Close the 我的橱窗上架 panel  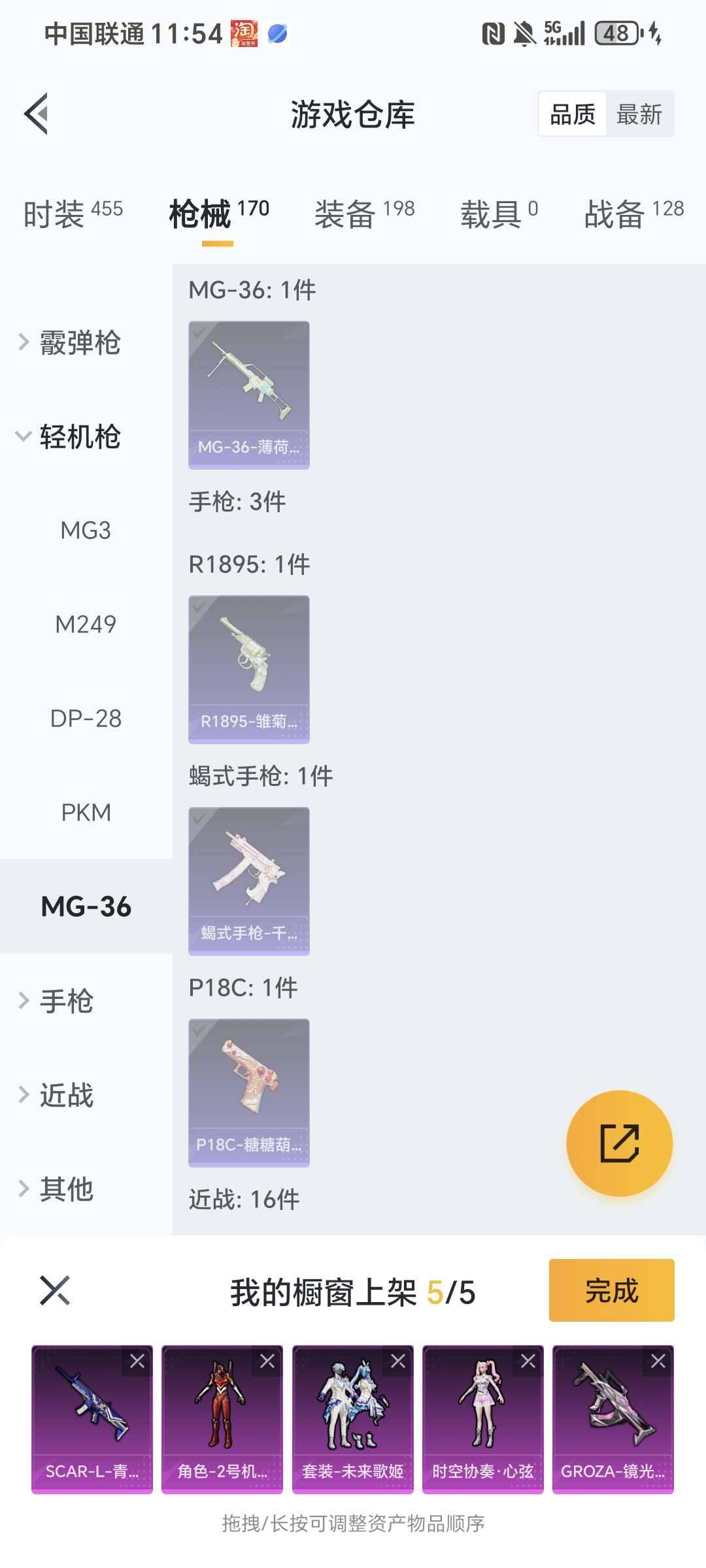(55, 1290)
